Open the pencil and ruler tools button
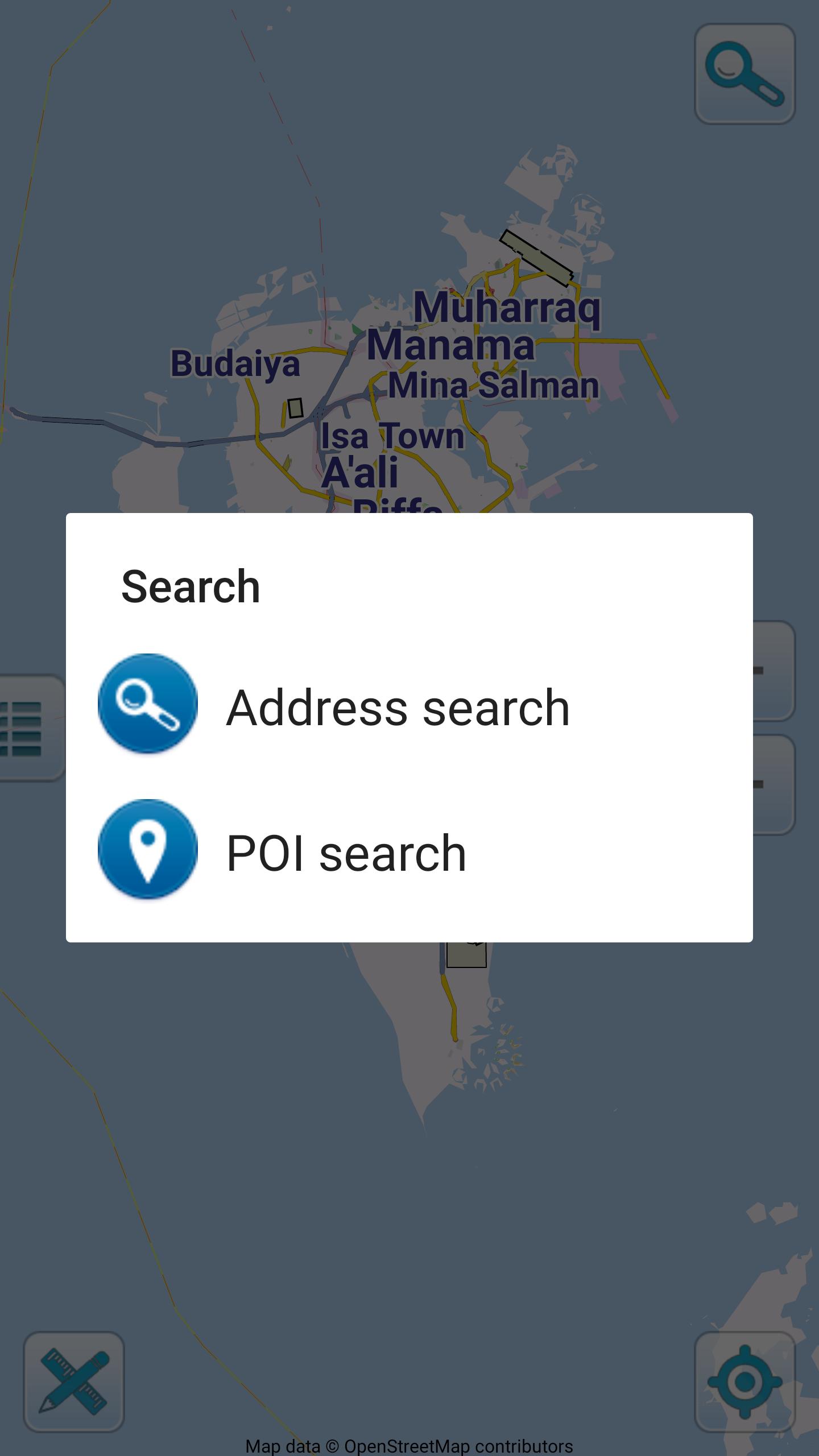This screenshot has width=819, height=1456. [74, 1381]
